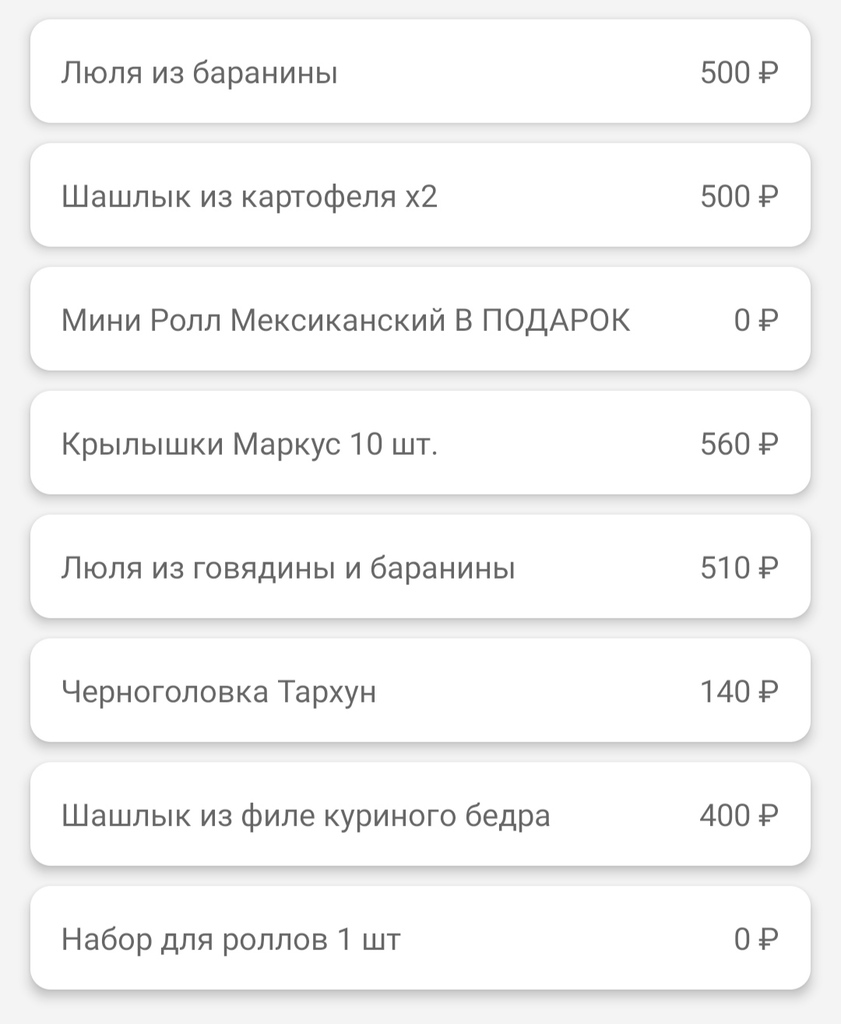Viewport: 841px width, 1024px height.
Task: Open Шашлык из филе куриного бедра
Action: click(x=420, y=815)
